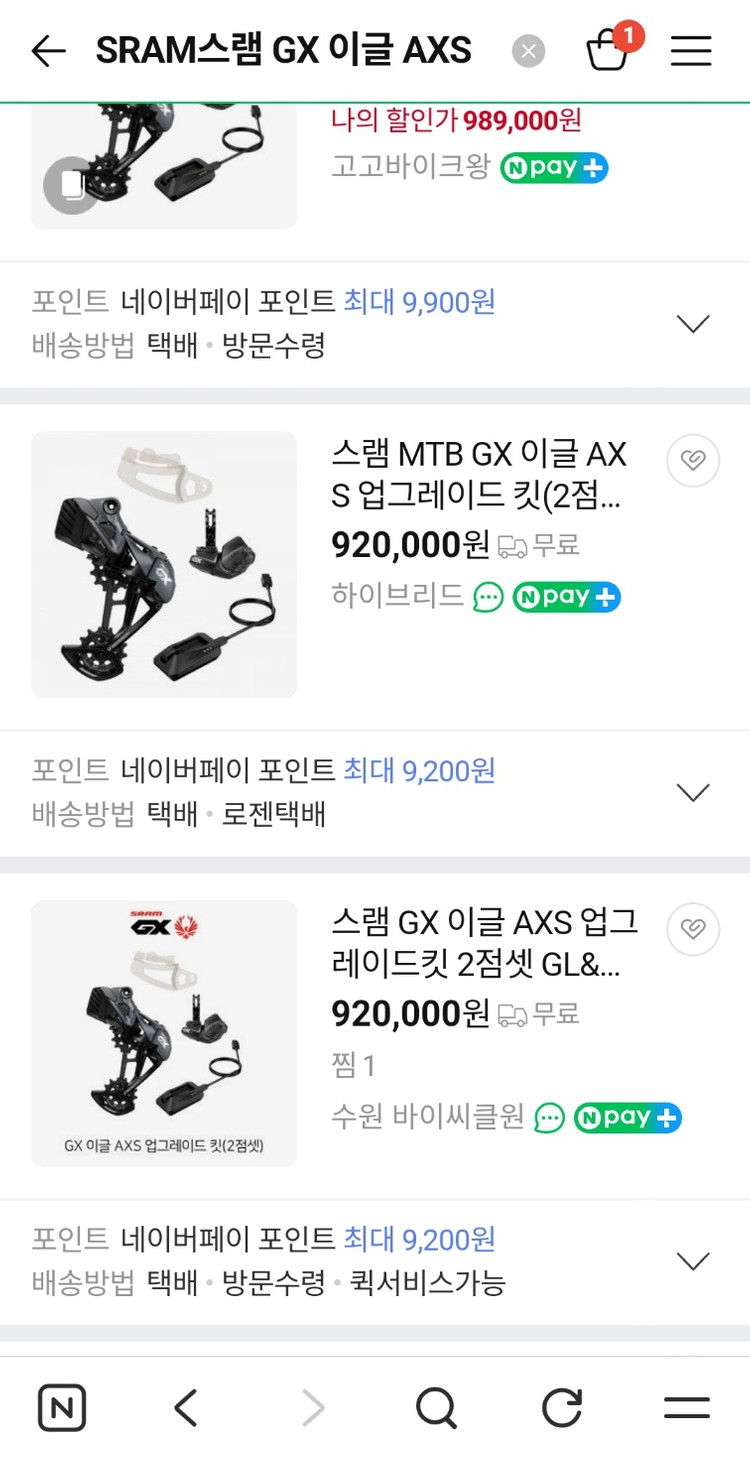Viewport: 750px width, 1460px height.
Task: Expand shipping info for 수원 바이씨클원 listing
Action: click(693, 1260)
